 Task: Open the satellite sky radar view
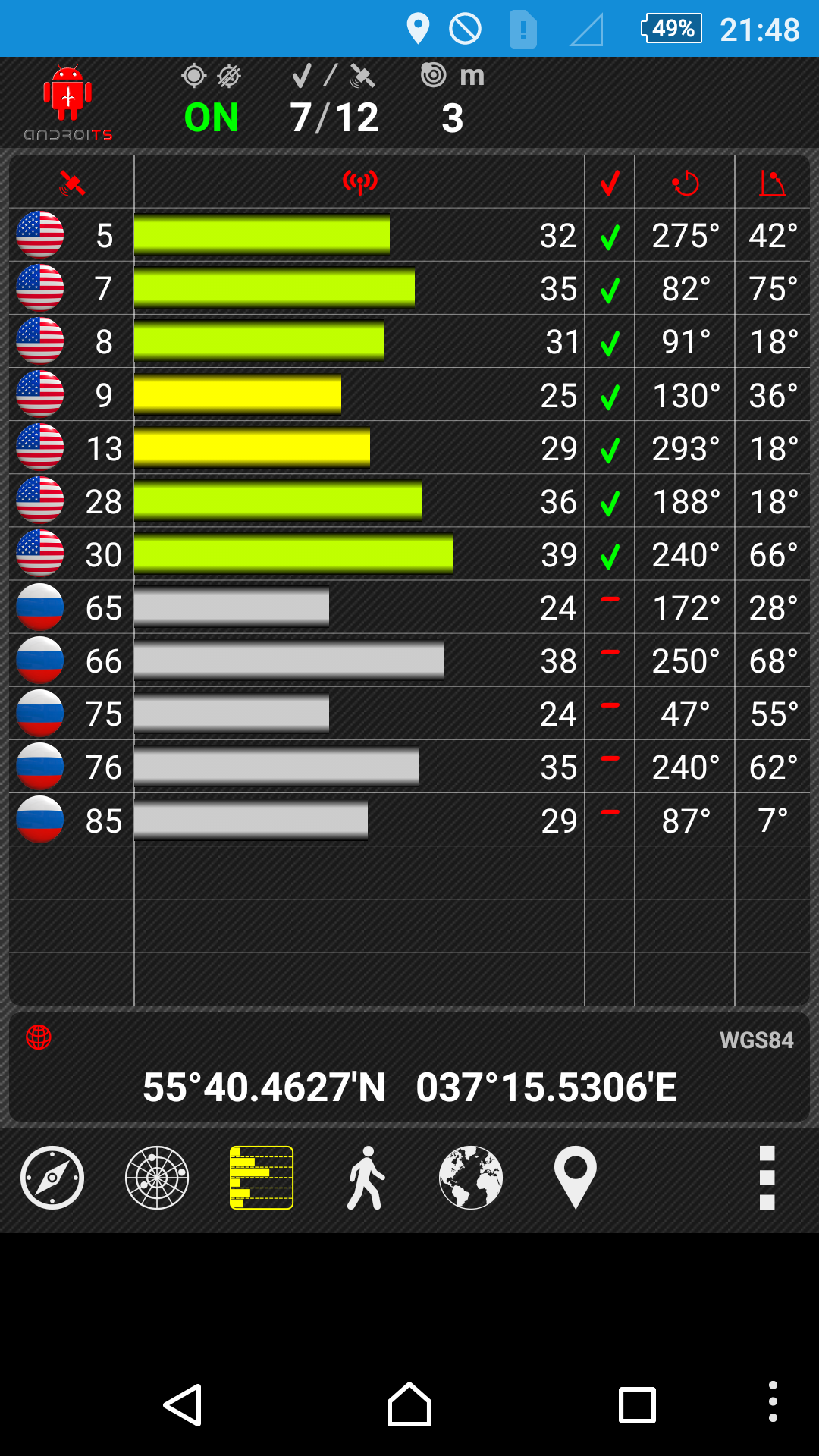click(157, 1178)
